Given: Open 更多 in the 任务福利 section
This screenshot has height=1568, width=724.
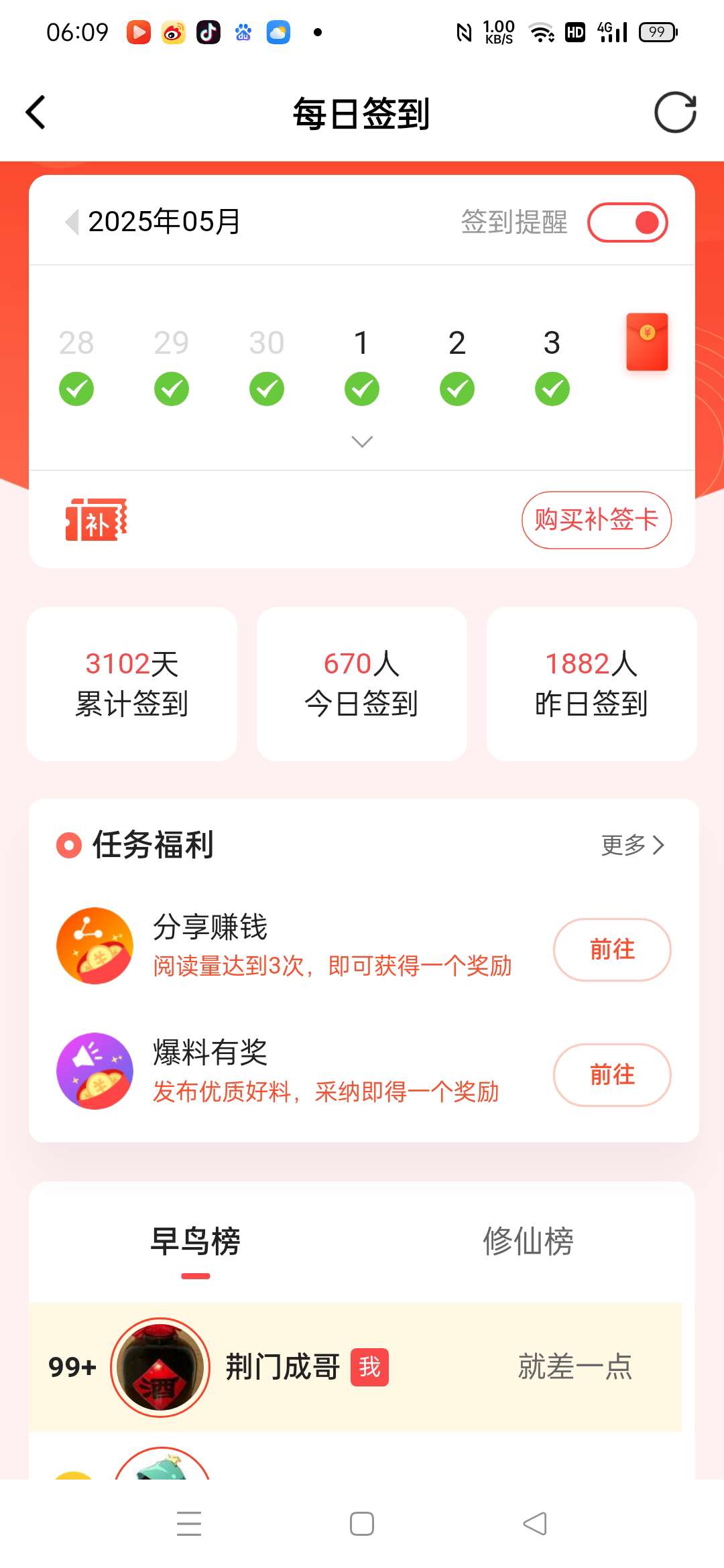Looking at the screenshot, I should coord(632,845).
